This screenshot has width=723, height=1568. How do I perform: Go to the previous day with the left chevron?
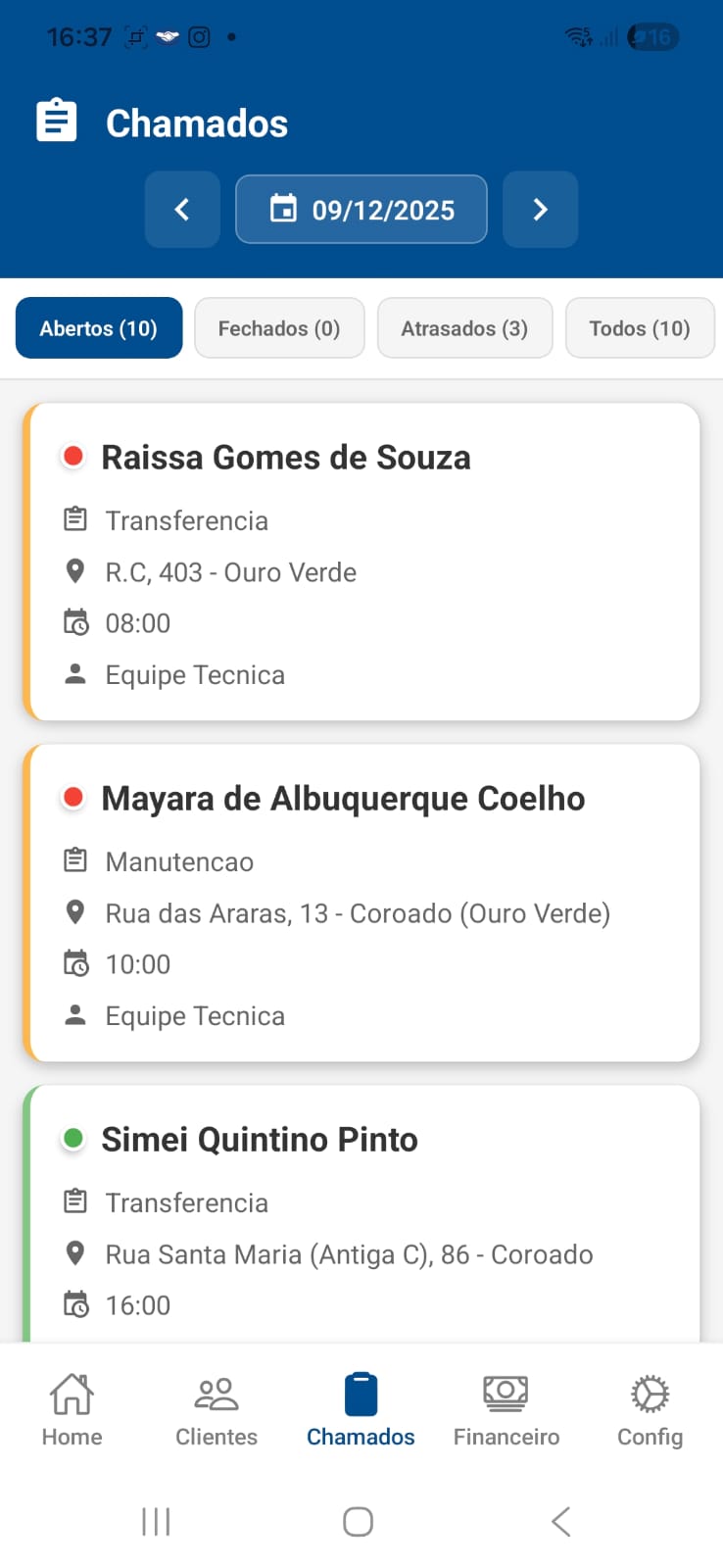point(182,209)
